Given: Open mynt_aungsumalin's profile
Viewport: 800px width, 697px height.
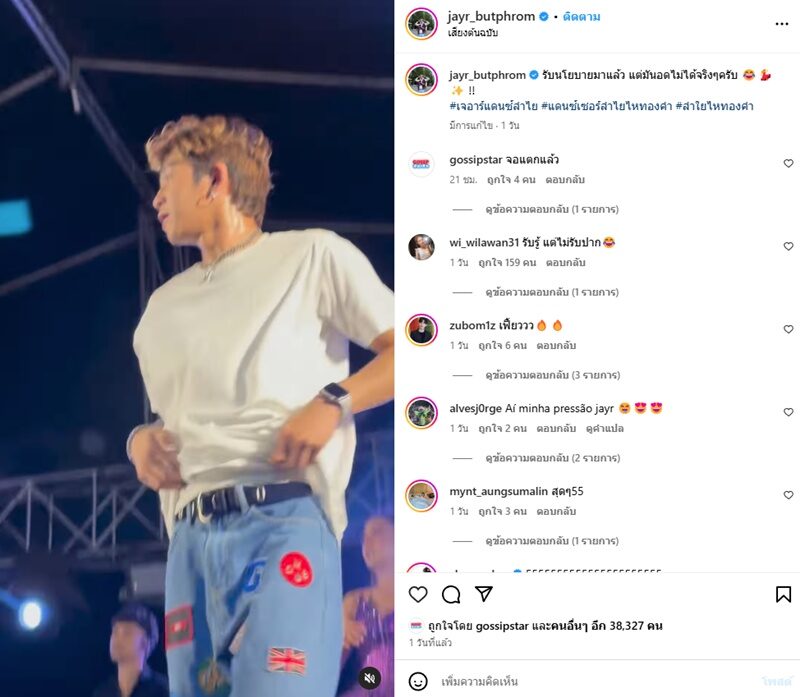Looking at the screenshot, I should tap(477, 491).
